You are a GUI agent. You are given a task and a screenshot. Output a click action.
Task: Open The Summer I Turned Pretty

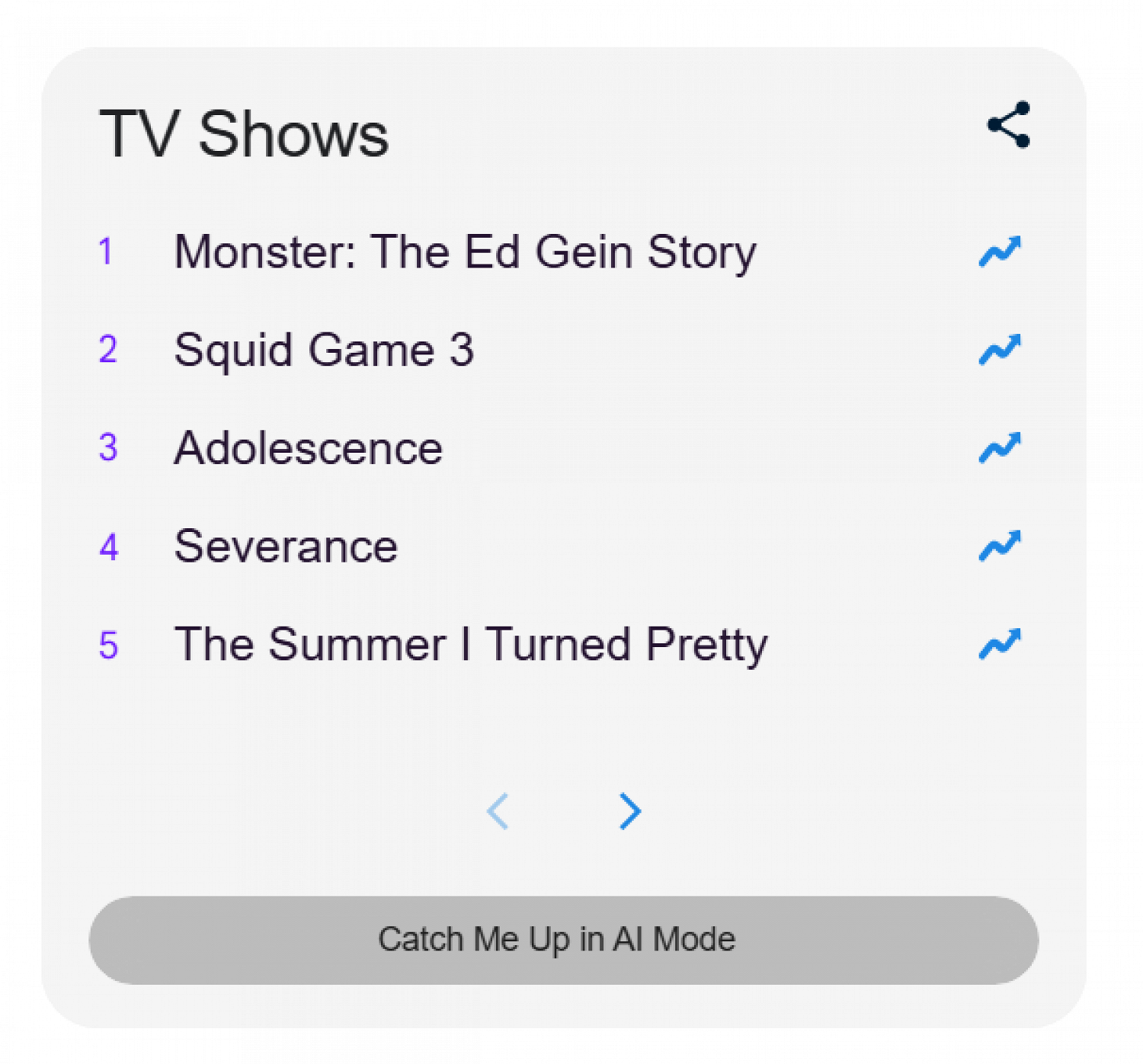(470, 645)
